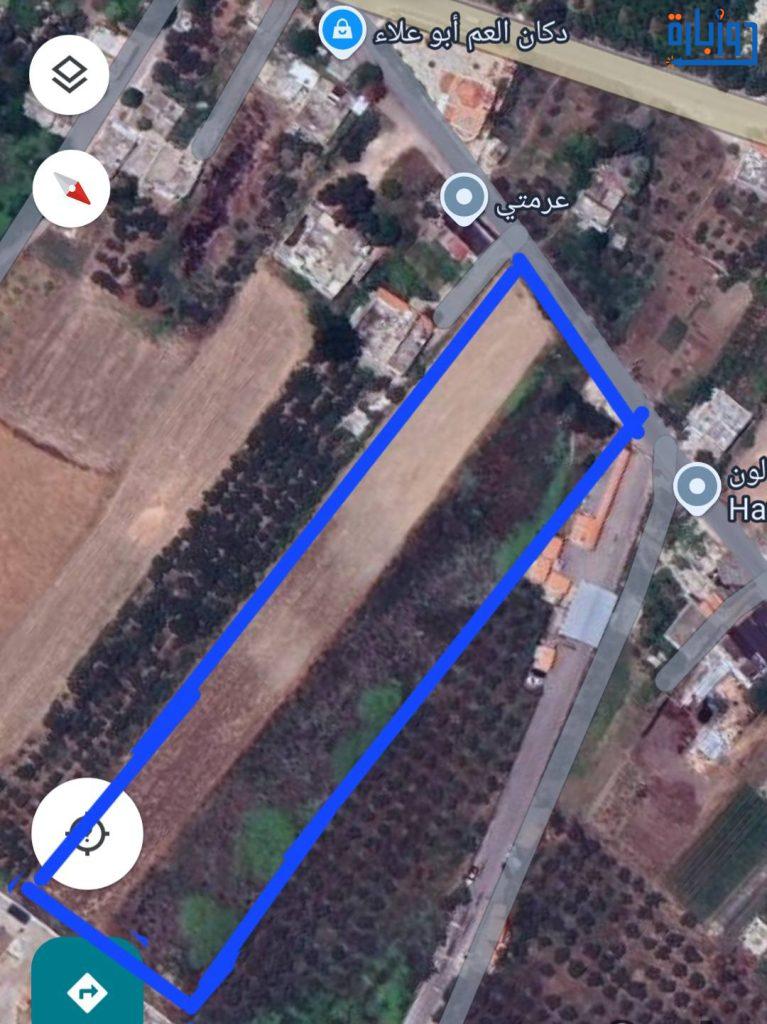Tap the compass to reset north
This screenshot has width=767, height=1024.
(70, 187)
